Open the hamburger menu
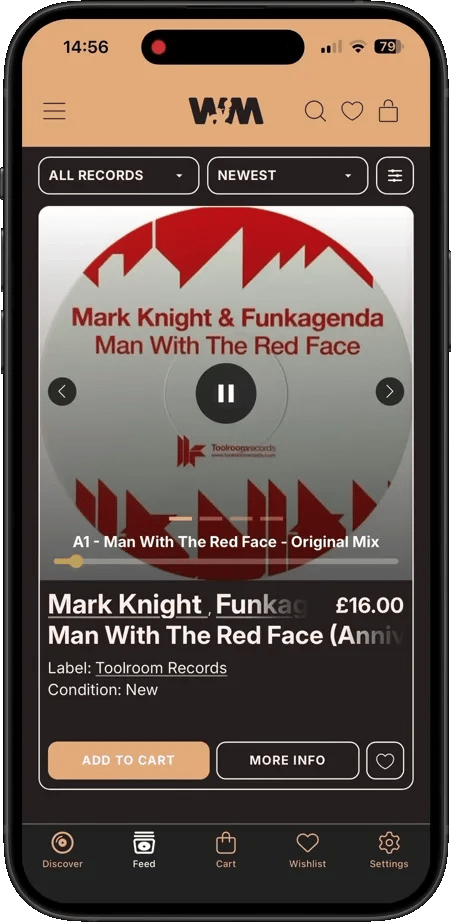The width and height of the screenshot is (452, 922). [x=54, y=111]
